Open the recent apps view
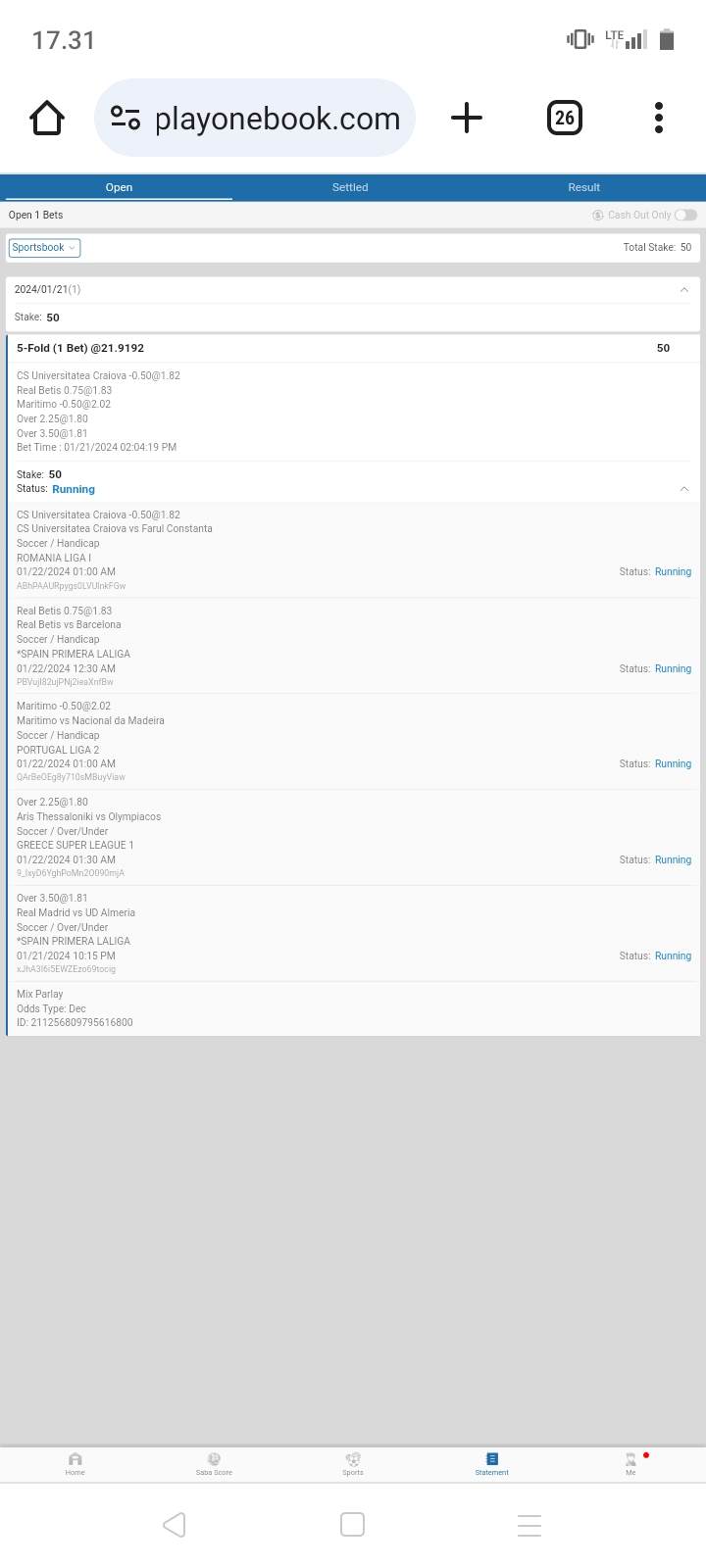706x1568 pixels. tap(529, 1525)
